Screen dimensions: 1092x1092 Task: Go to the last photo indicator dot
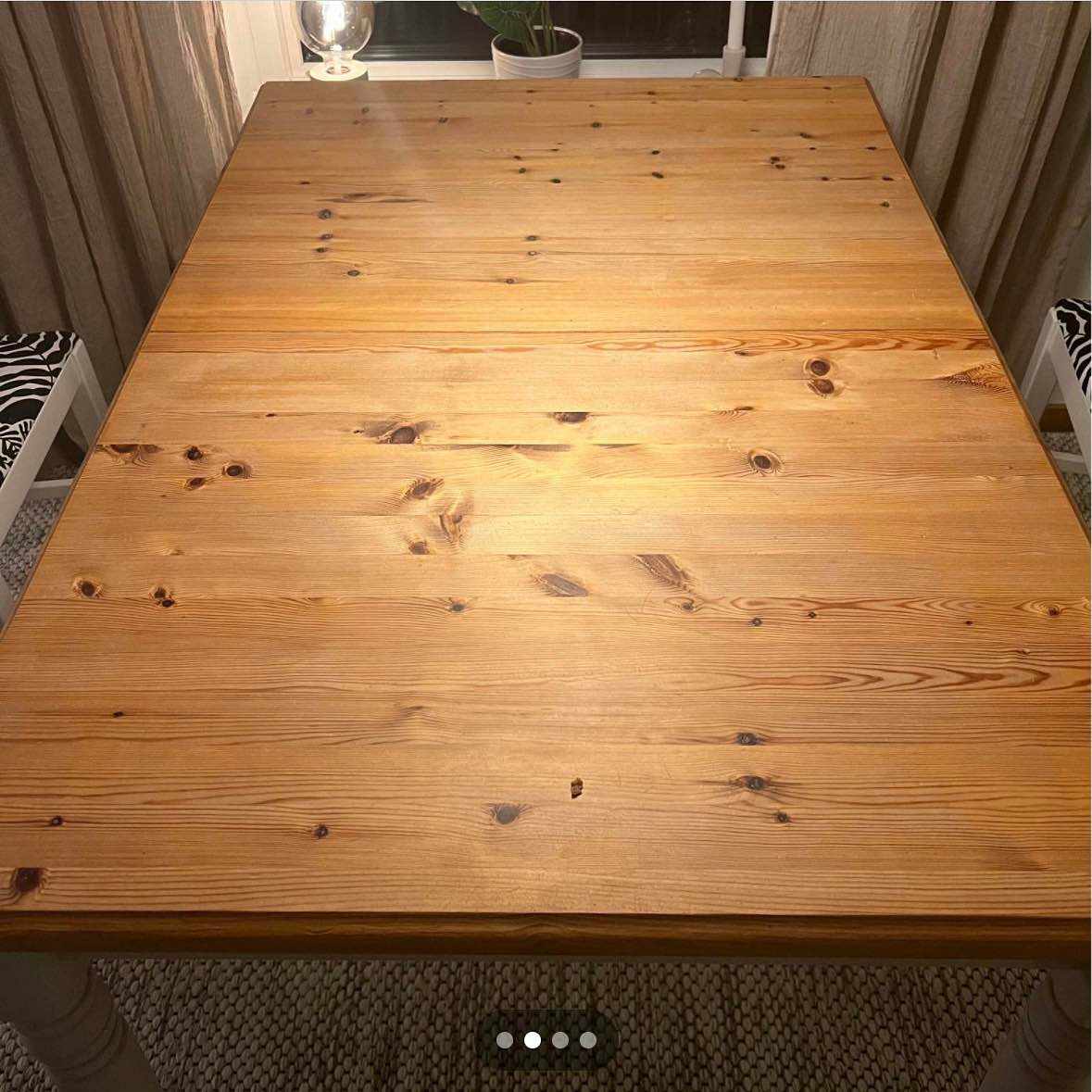[588, 1040]
